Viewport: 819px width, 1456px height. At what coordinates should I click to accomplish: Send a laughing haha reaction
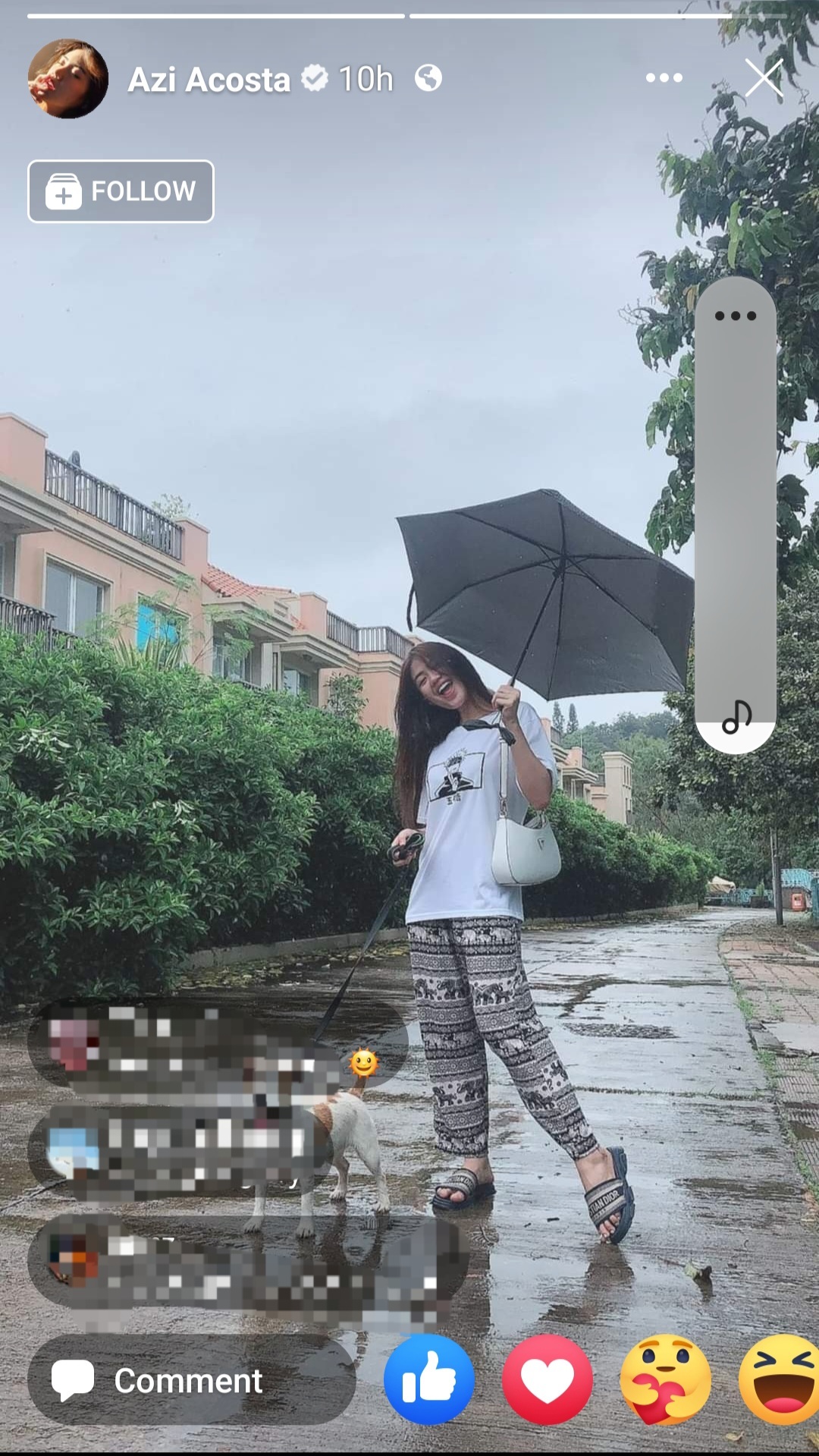[x=781, y=1380]
